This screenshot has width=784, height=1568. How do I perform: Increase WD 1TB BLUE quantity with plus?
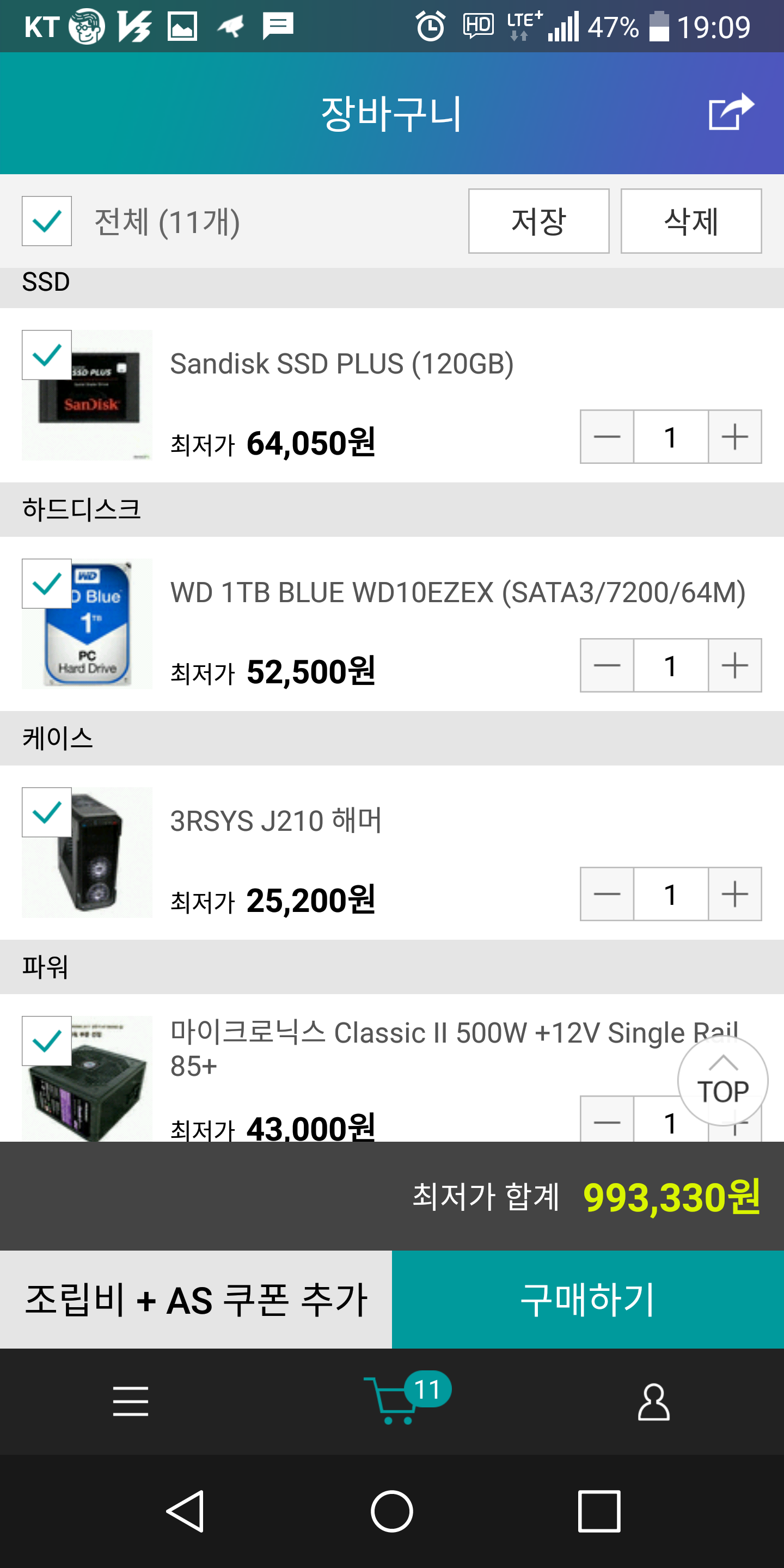[734, 665]
